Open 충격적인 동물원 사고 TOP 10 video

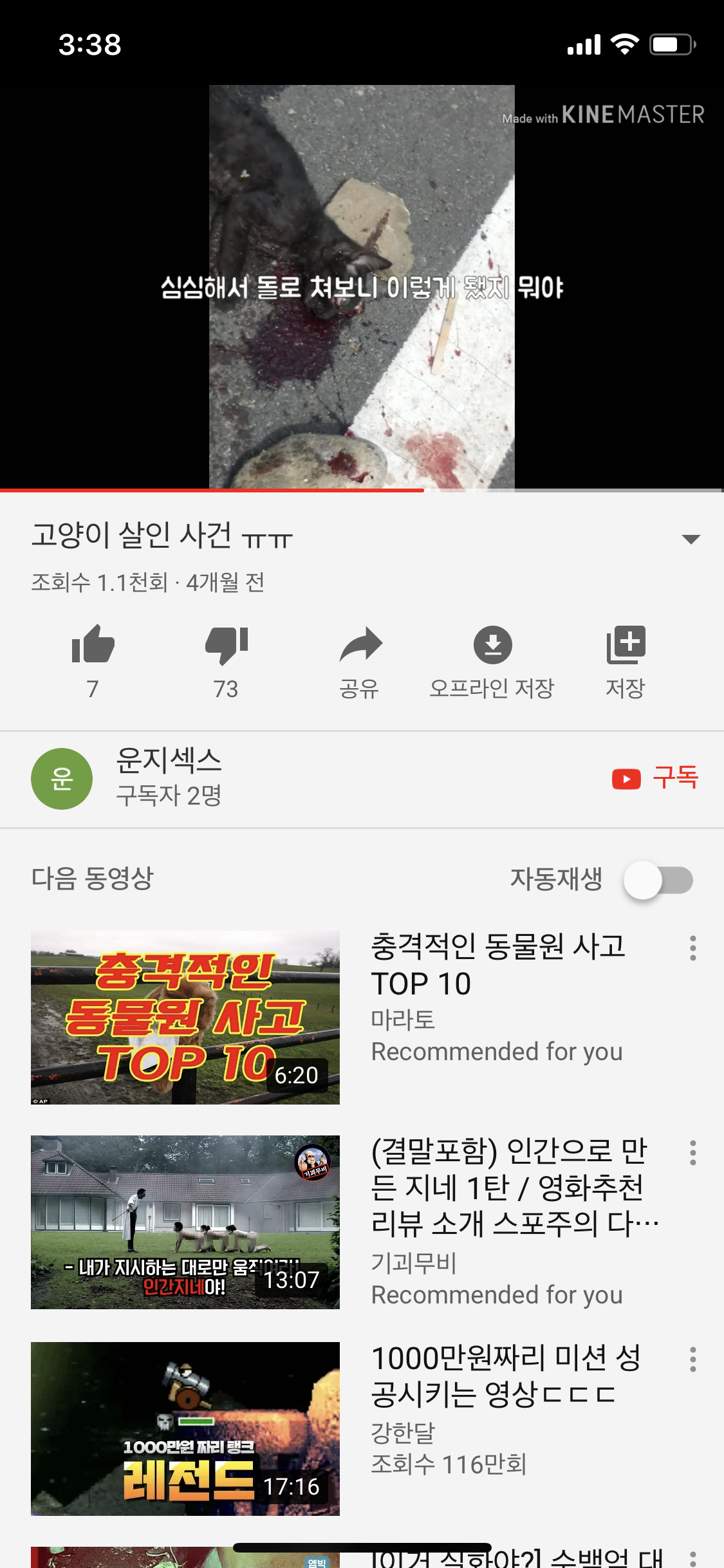(x=185, y=1017)
